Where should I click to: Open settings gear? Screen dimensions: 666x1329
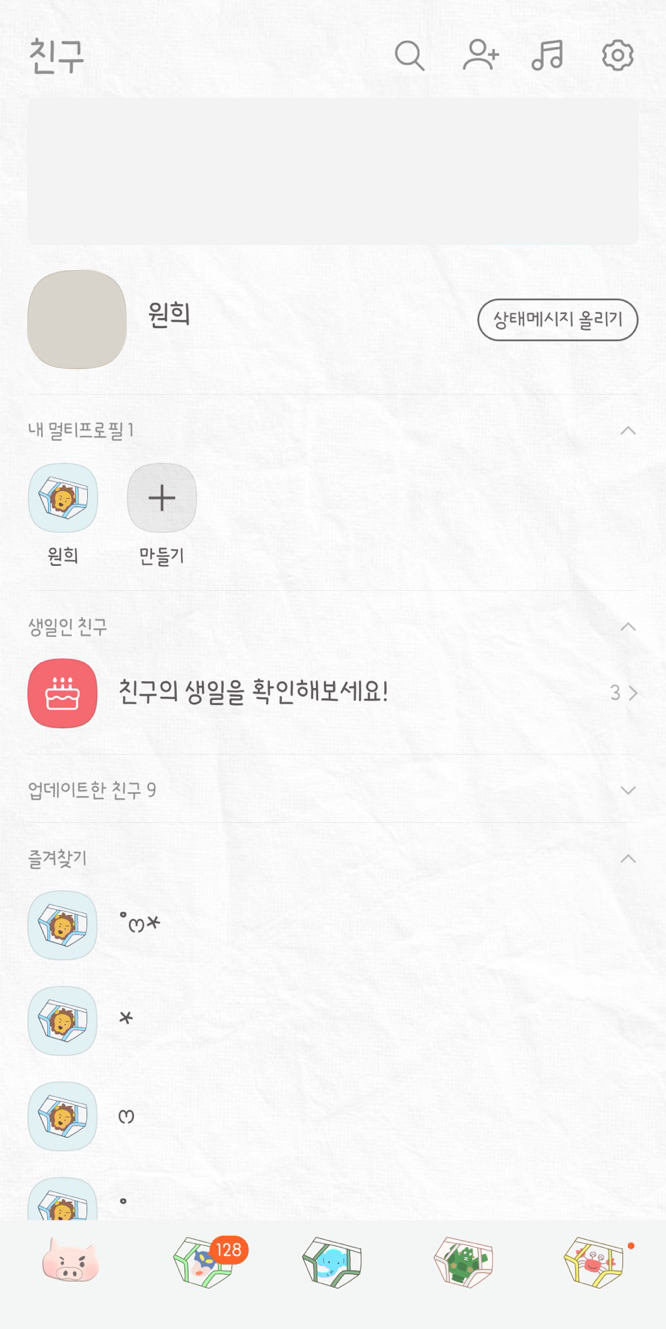[x=617, y=56]
